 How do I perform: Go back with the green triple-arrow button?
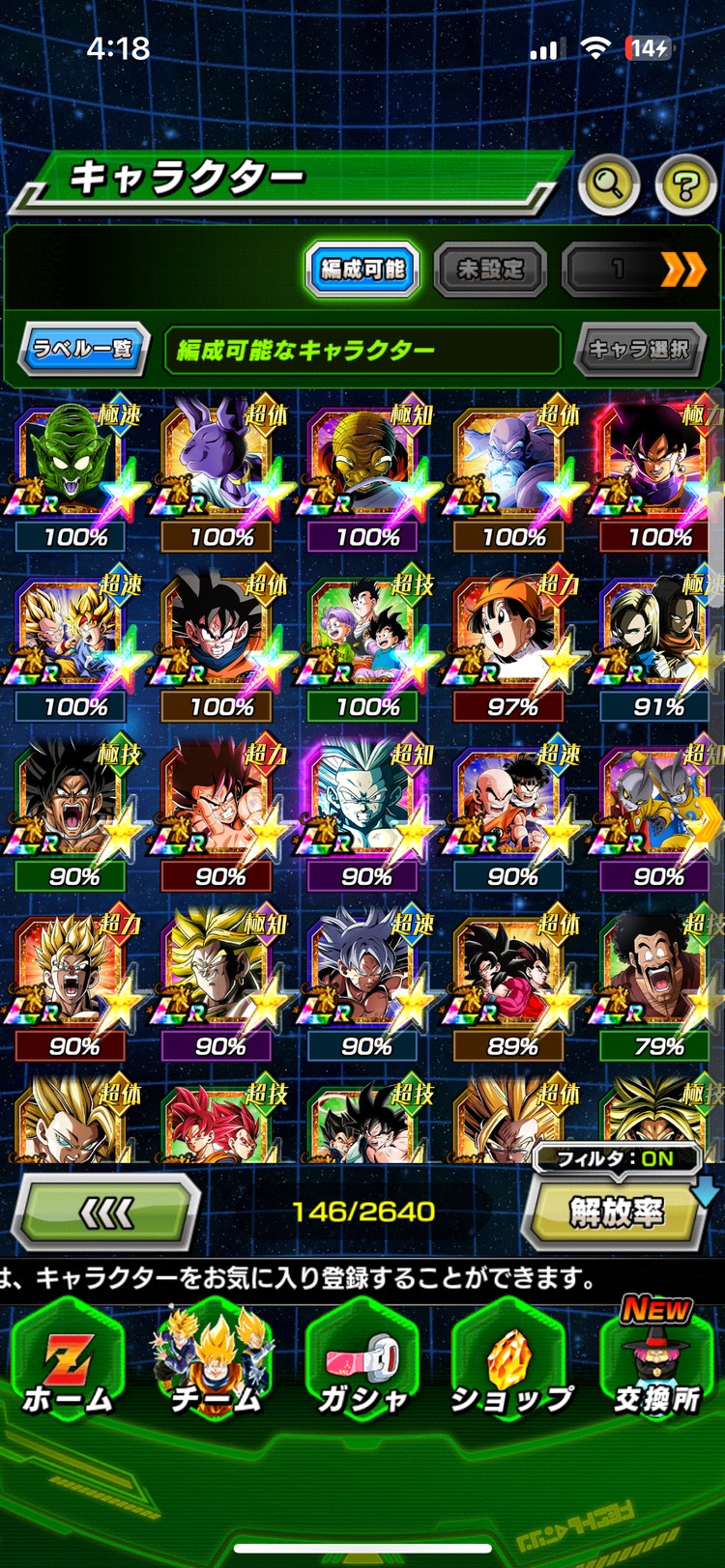[x=106, y=1212]
